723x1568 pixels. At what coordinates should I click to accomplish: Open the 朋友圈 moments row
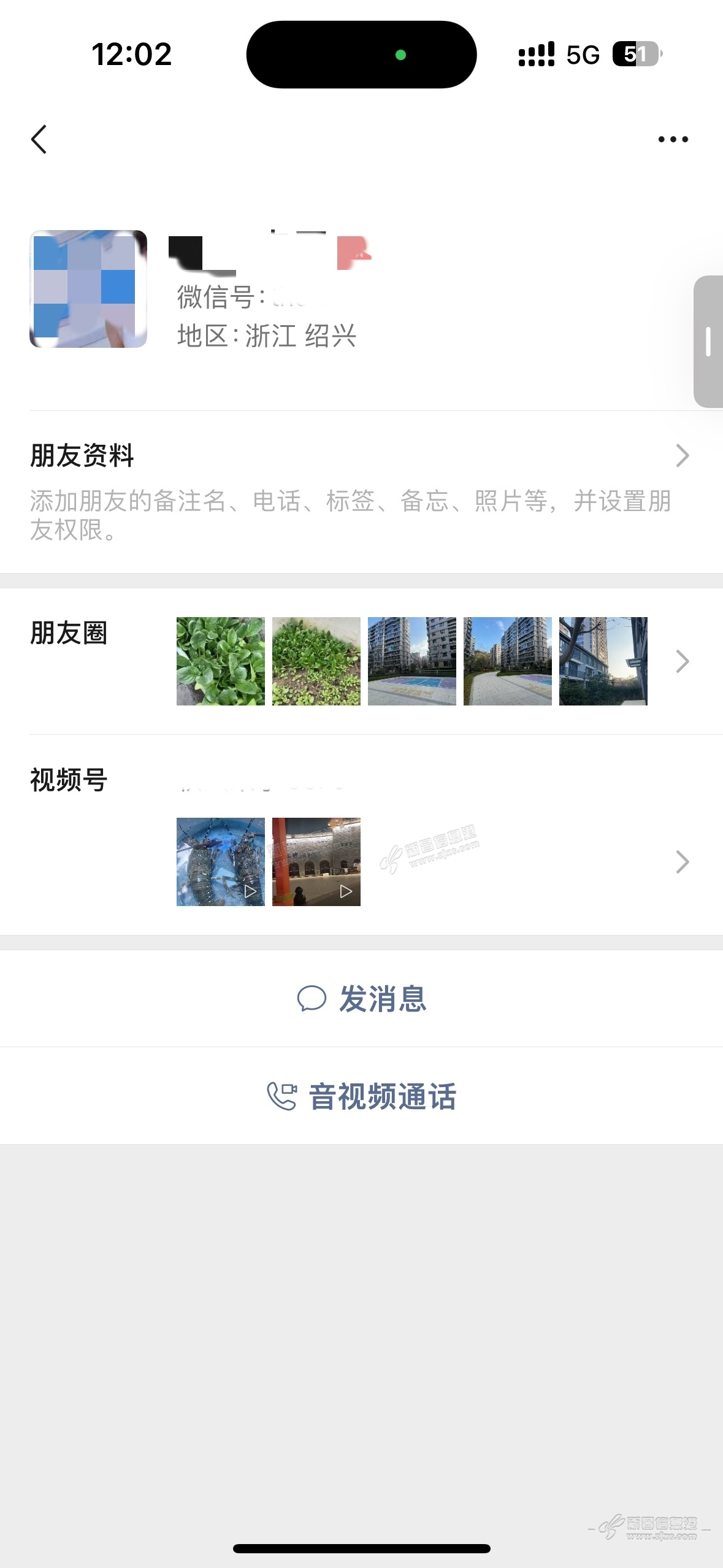(361, 661)
